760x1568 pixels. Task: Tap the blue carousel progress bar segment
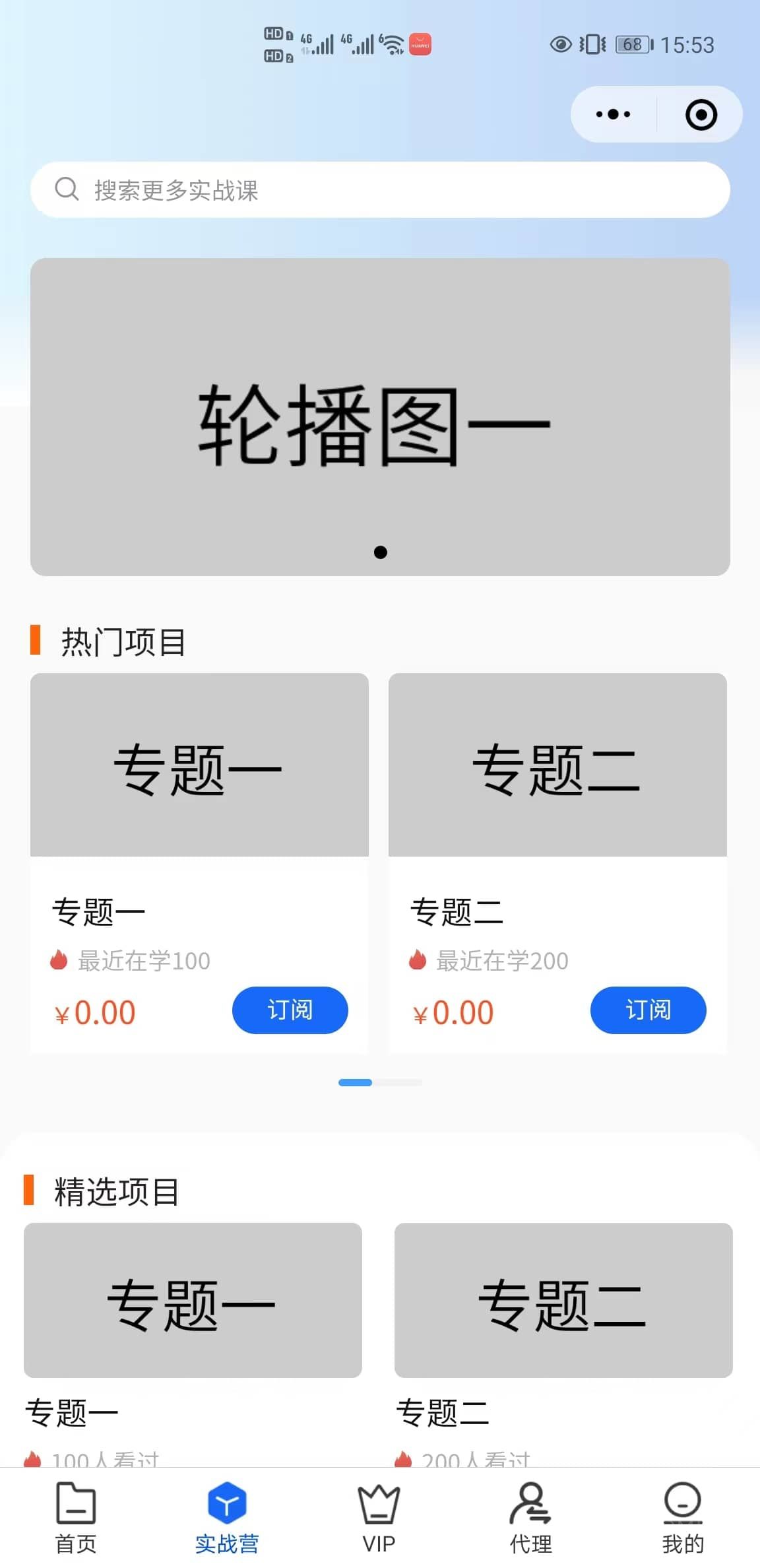tap(356, 1082)
